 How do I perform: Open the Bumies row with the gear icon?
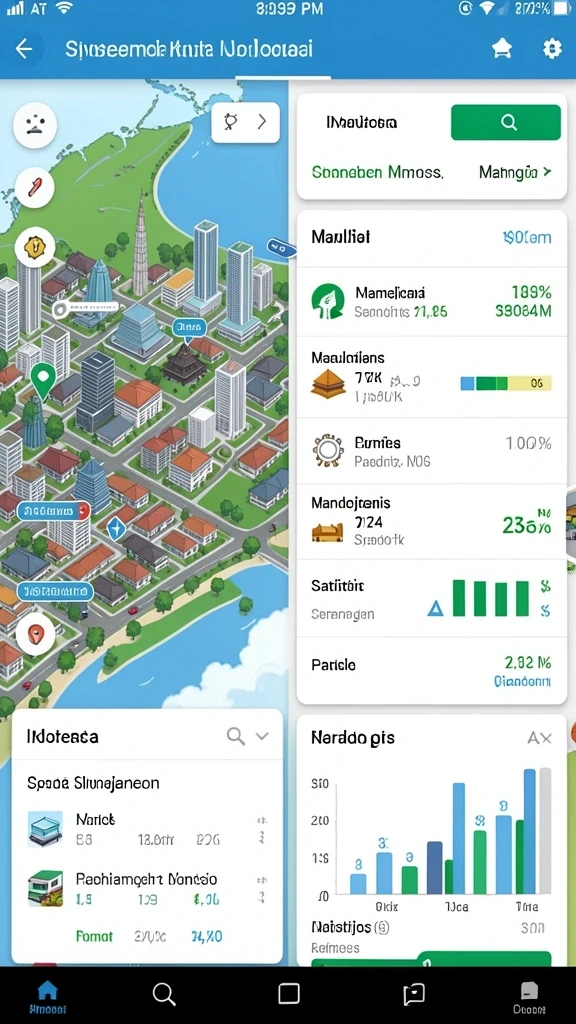432,451
